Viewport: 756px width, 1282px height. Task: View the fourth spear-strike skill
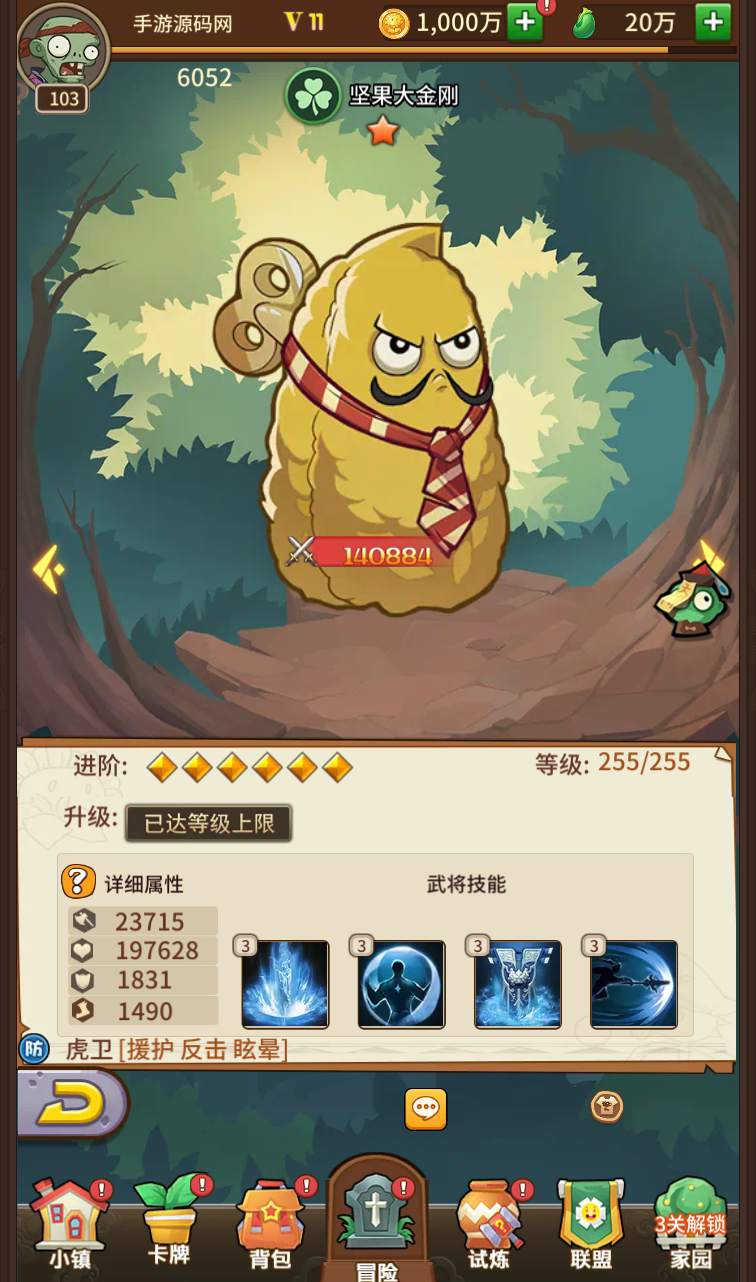point(633,984)
